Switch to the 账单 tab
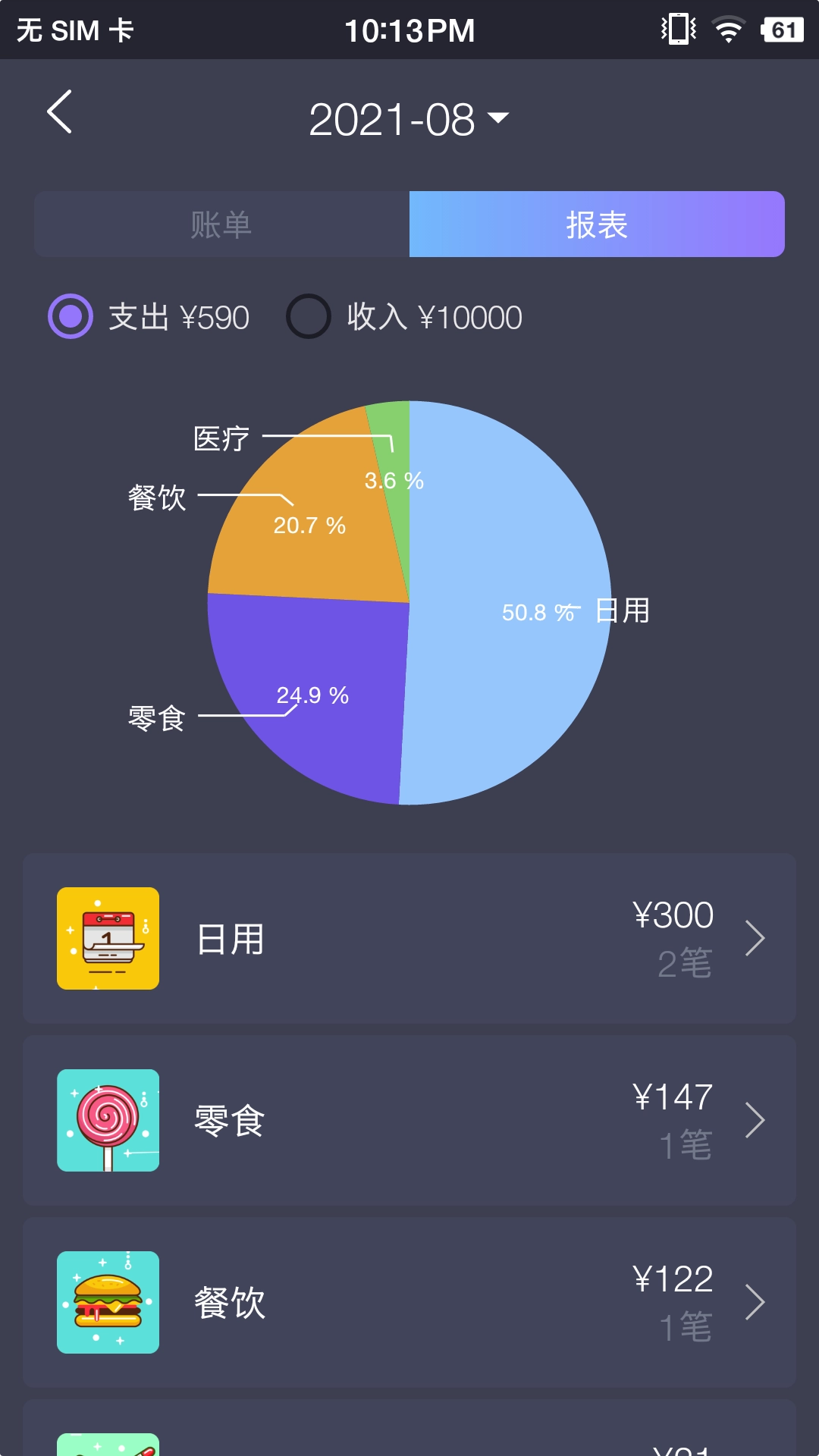 (x=221, y=224)
